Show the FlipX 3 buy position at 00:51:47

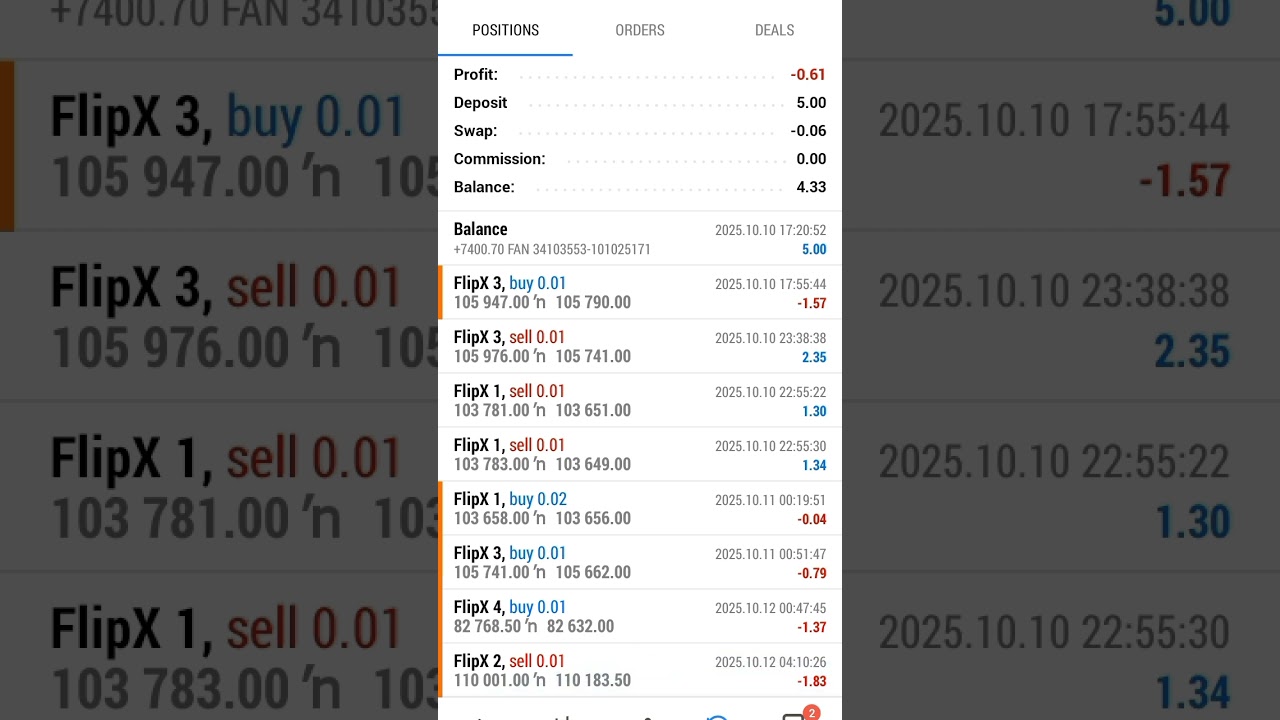tap(640, 563)
